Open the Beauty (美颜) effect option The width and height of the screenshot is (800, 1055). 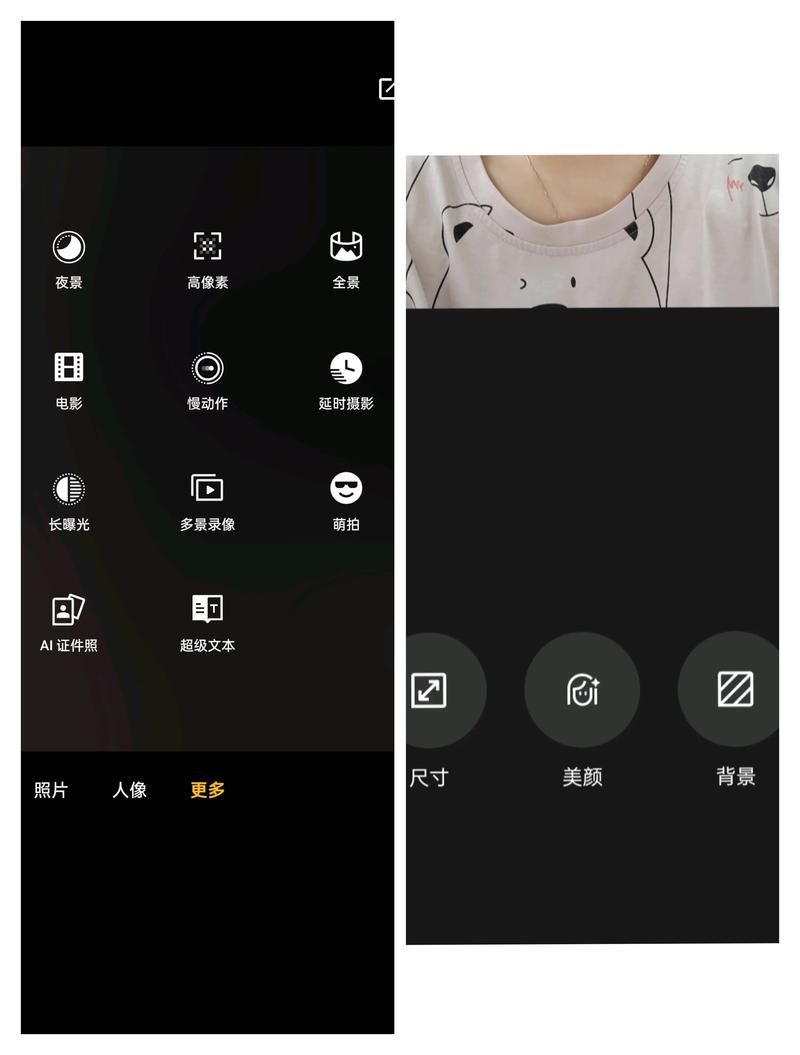point(582,689)
